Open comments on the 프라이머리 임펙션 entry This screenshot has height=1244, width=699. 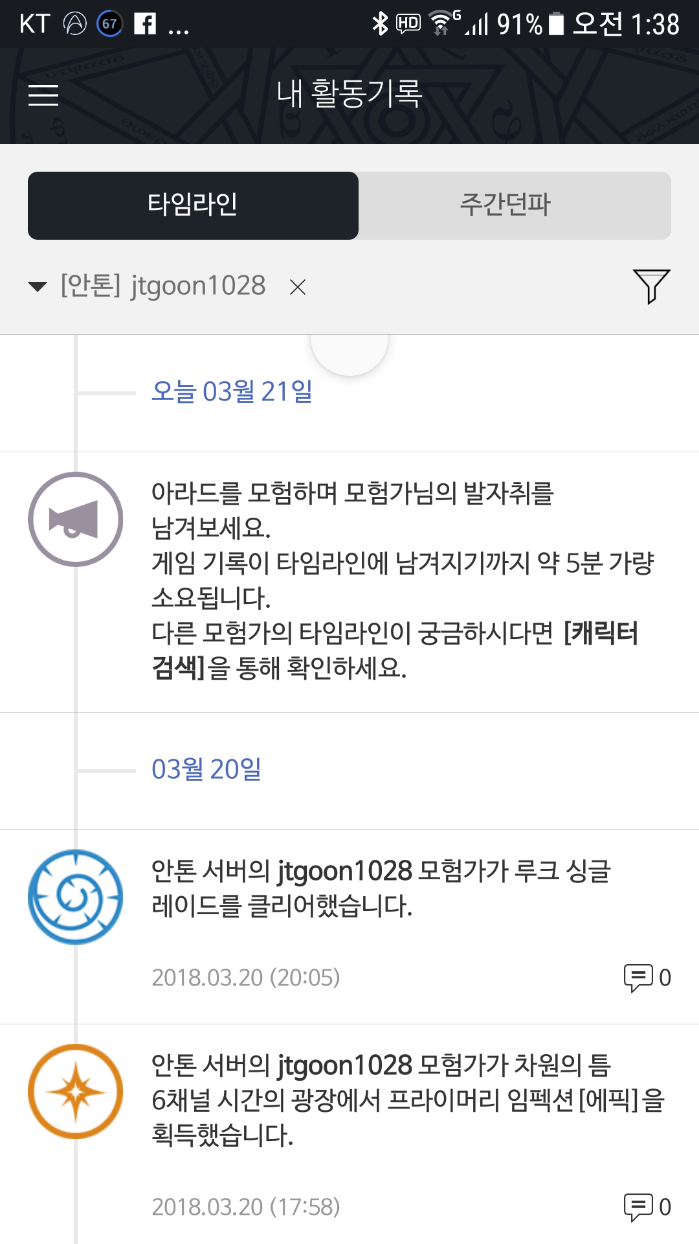pyautogui.click(x=646, y=1206)
